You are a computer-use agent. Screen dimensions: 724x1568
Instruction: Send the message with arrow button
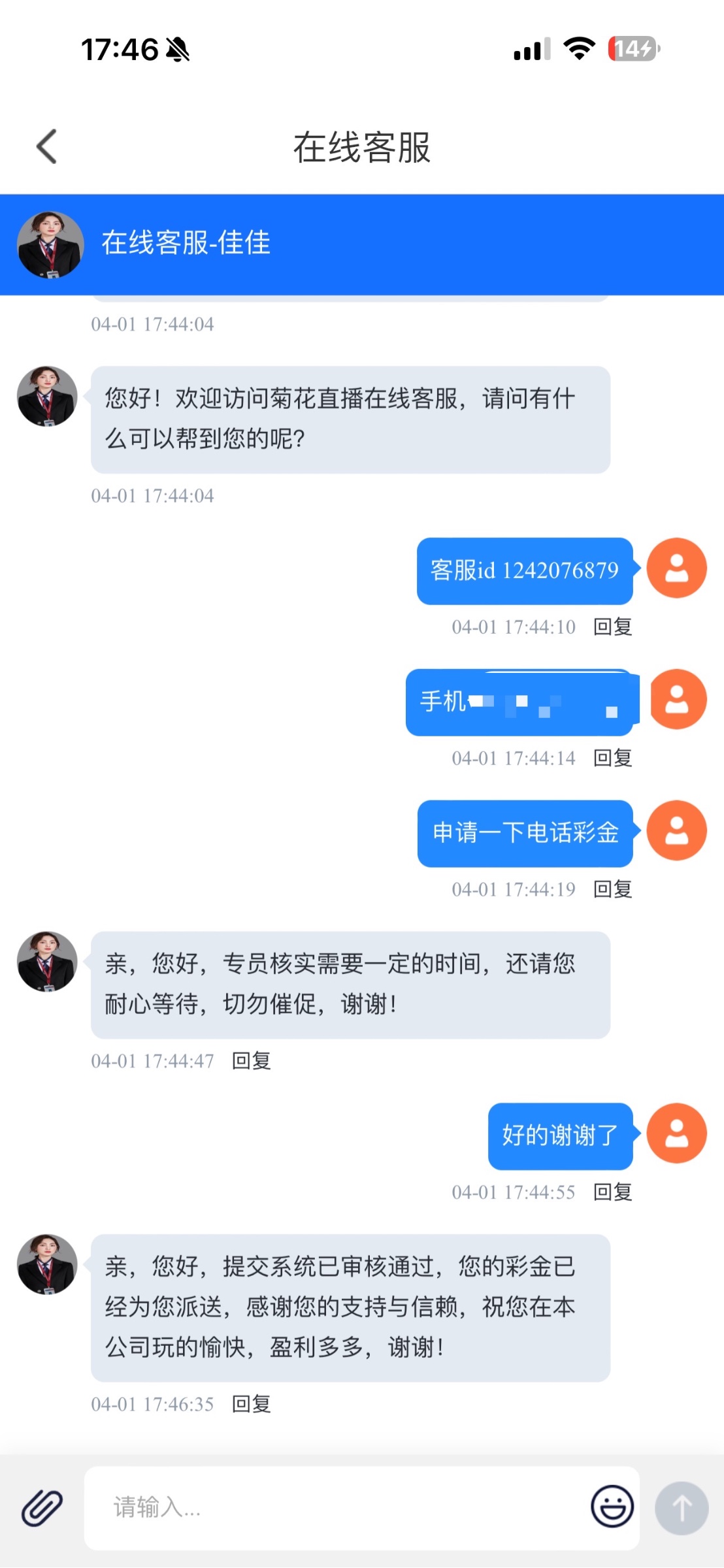coord(682,1508)
